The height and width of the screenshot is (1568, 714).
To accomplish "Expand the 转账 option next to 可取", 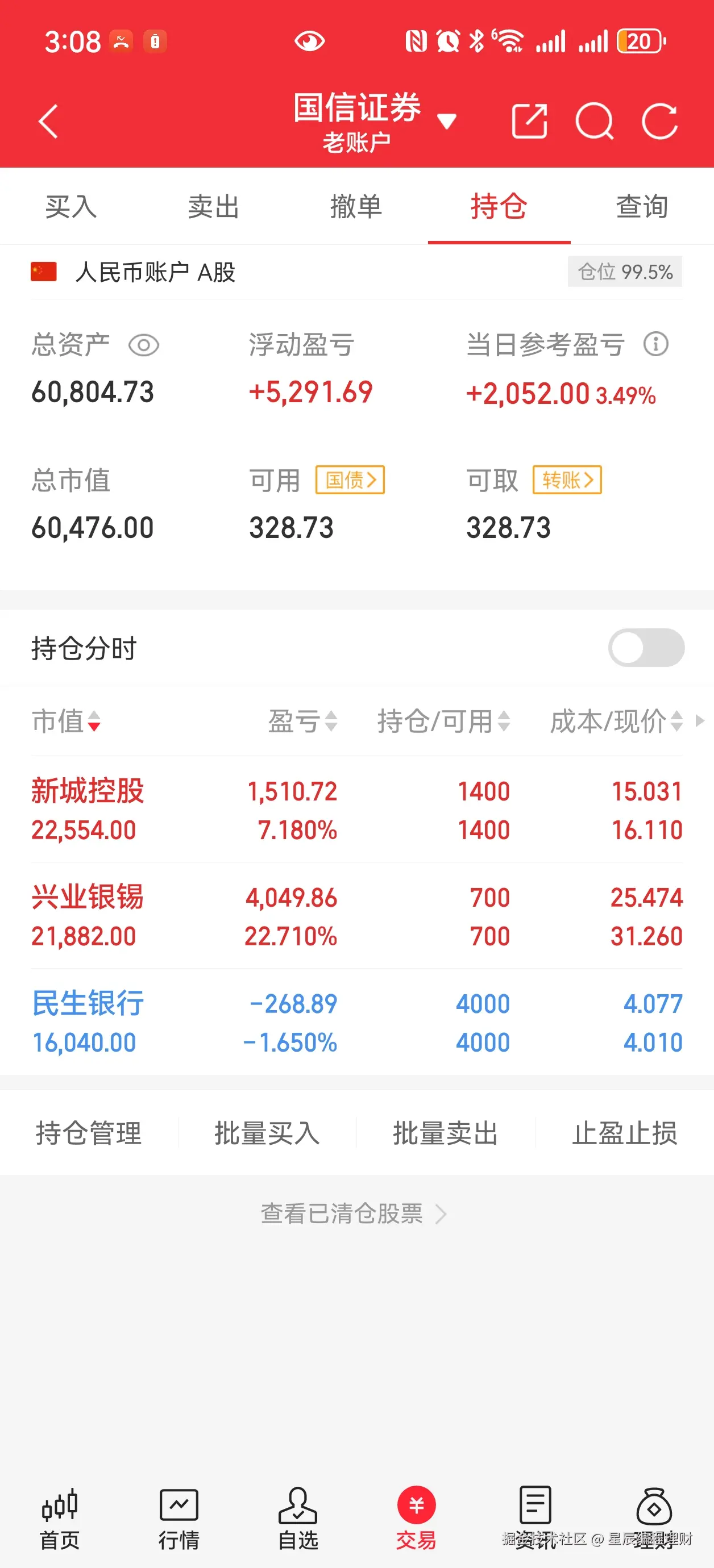I will [x=567, y=480].
